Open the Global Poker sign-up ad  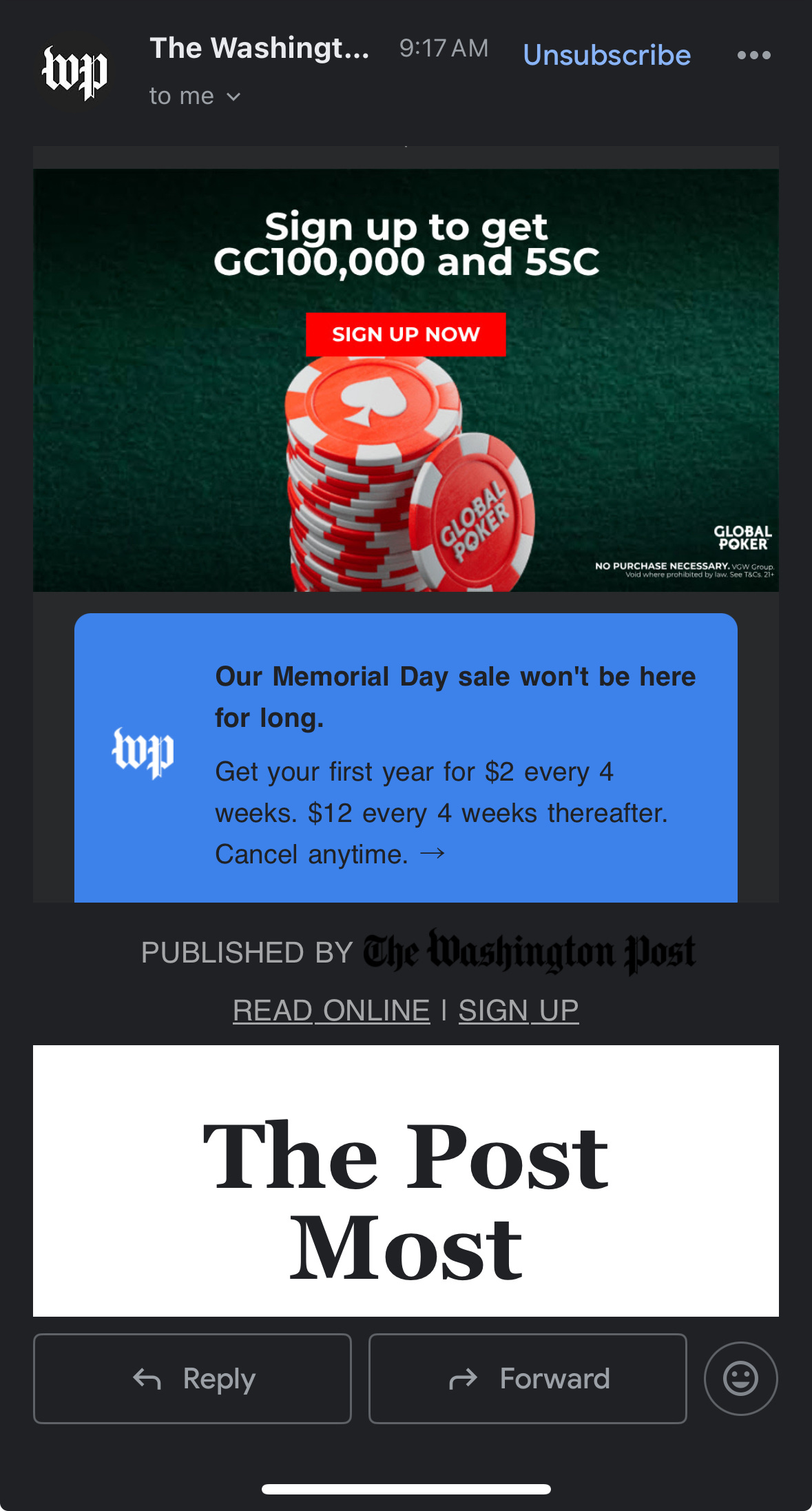pyautogui.click(x=406, y=335)
